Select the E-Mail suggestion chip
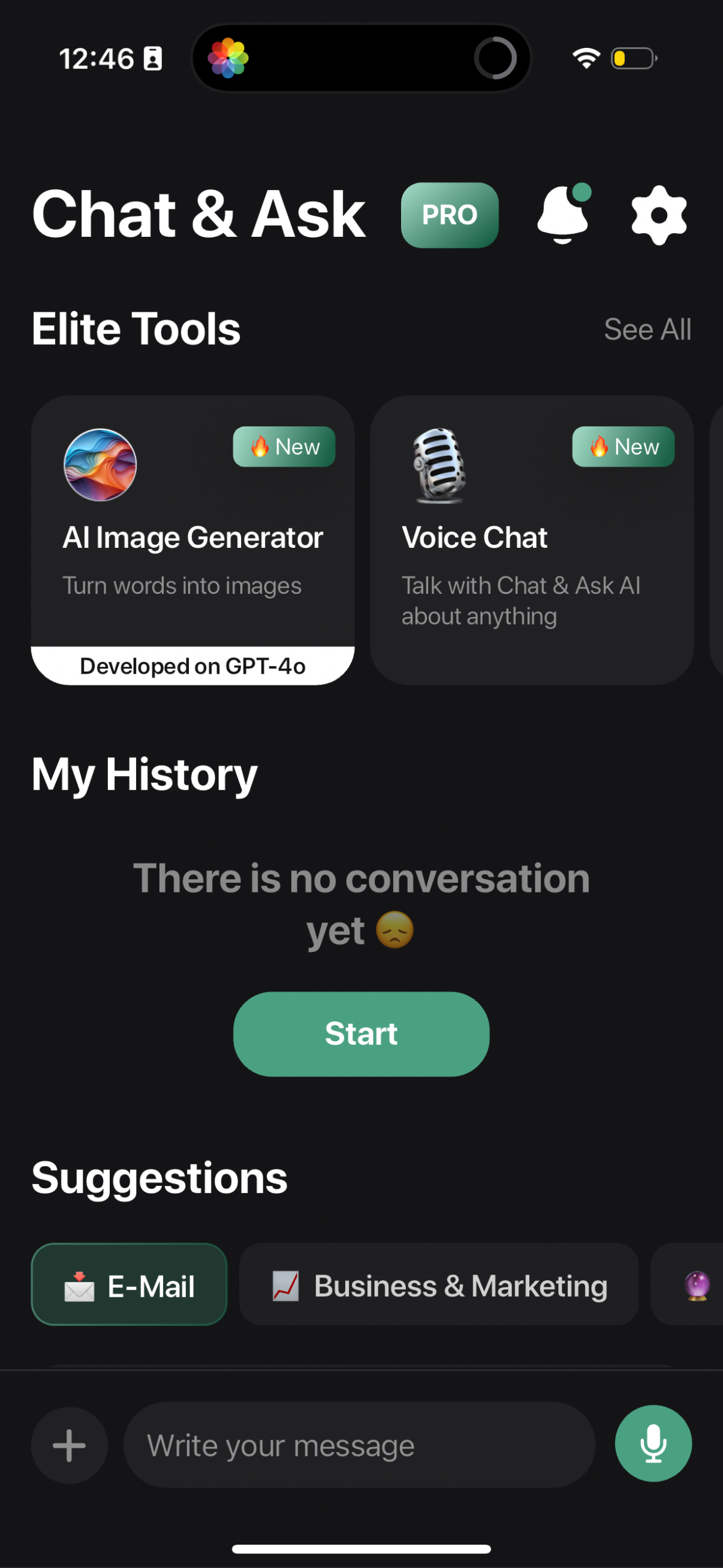 129,1286
